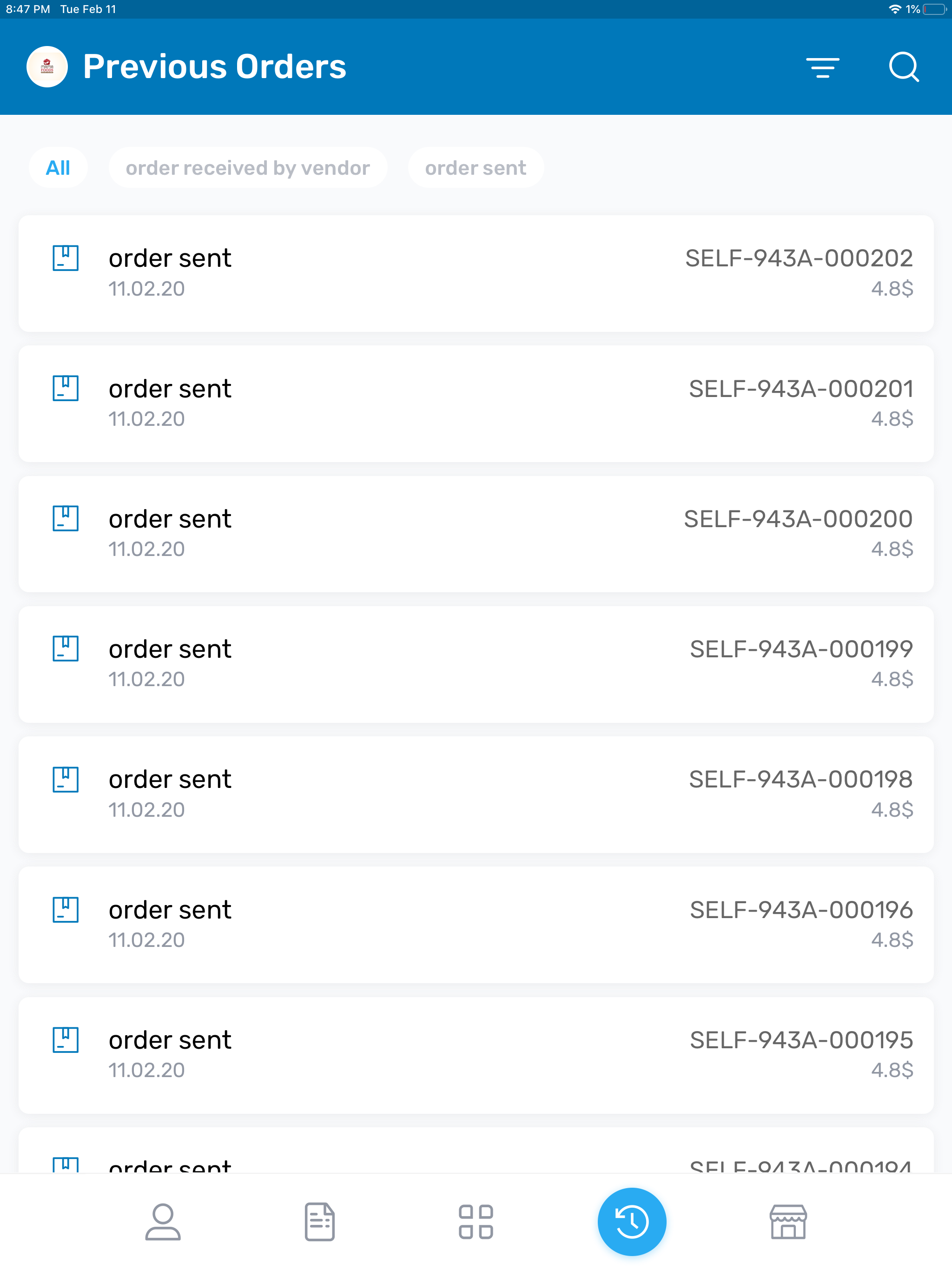Image resolution: width=952 pixels, height=1270 pixels.
Task: Open the documents icon in bottom navigation
Action: (x=319, y=1222)
